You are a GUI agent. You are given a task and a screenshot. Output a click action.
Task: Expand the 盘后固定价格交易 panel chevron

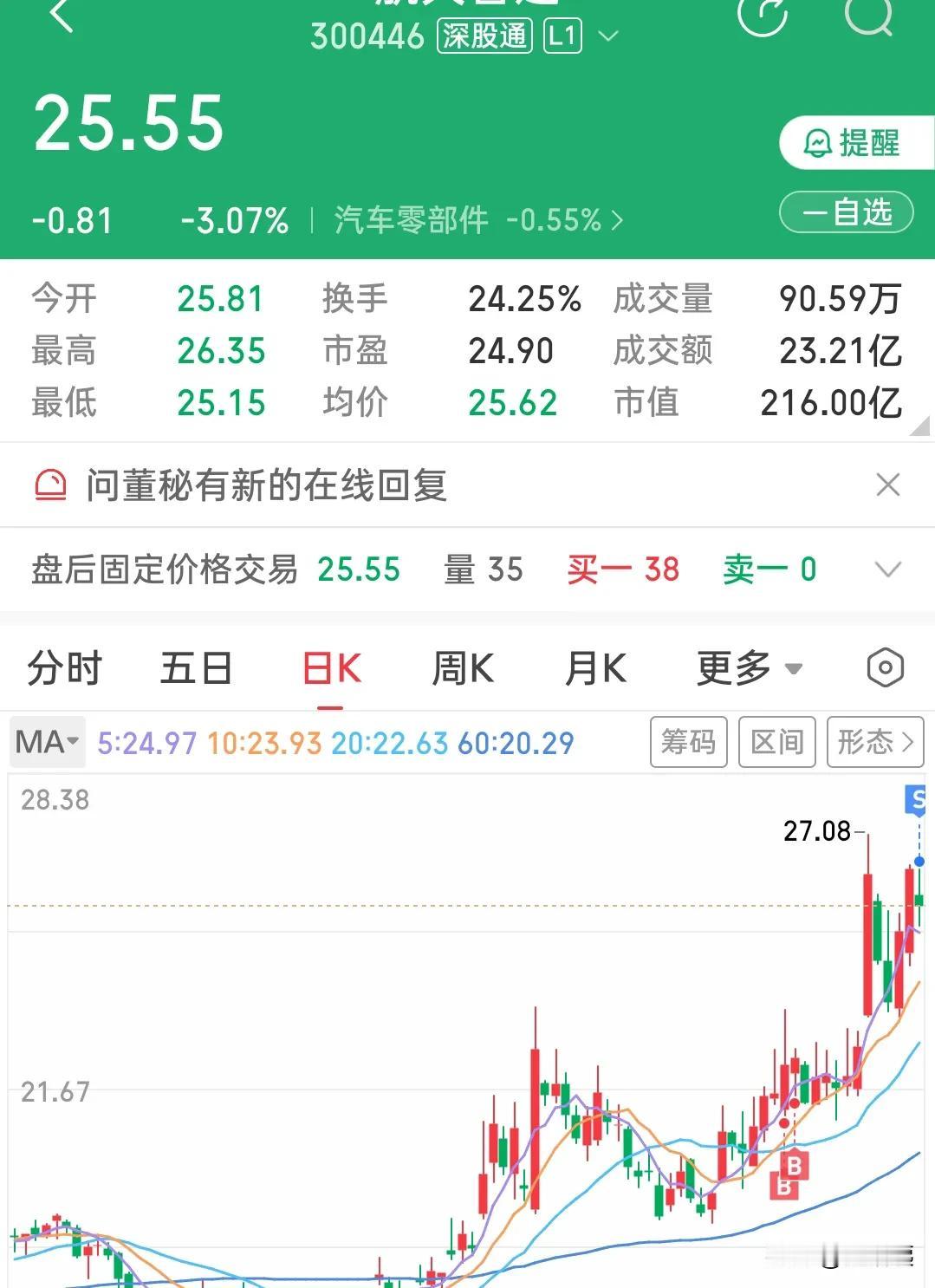click(886, 569)
